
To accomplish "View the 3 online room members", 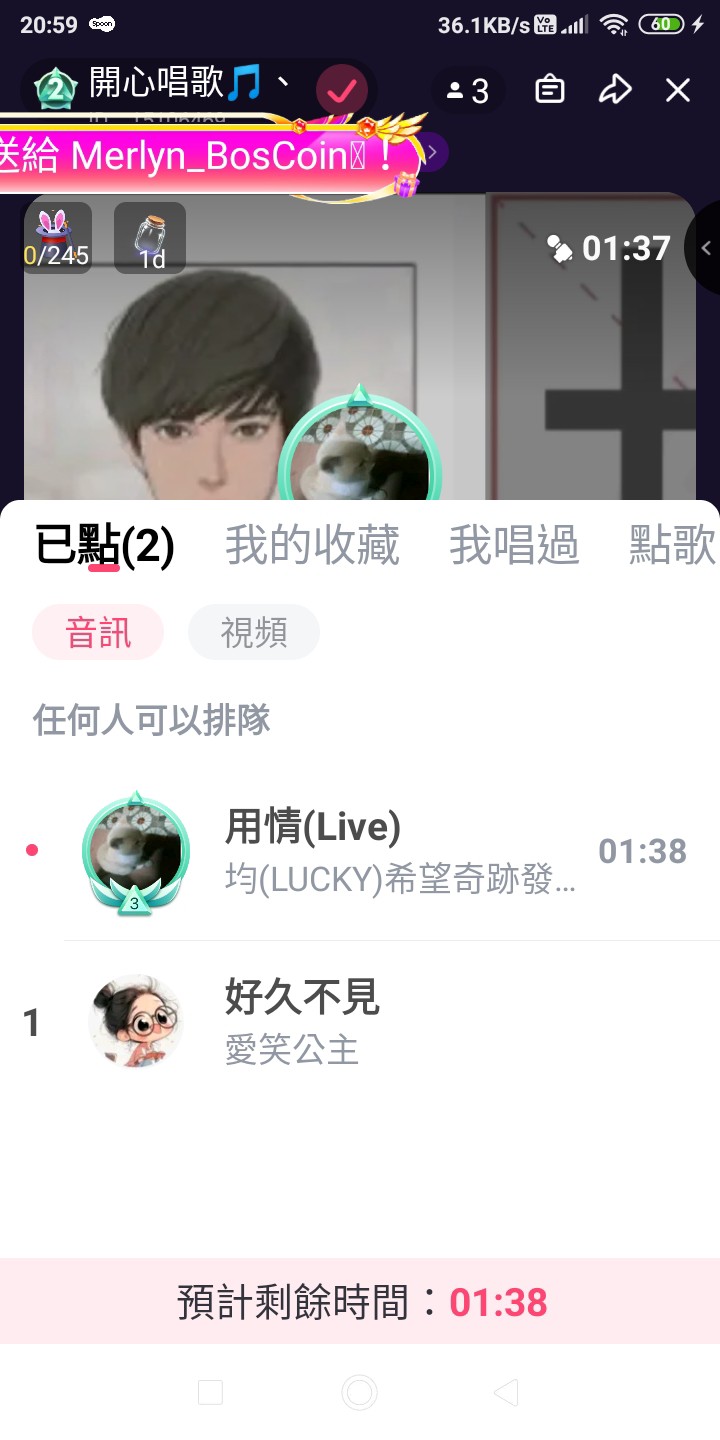I will coord(468,91).
